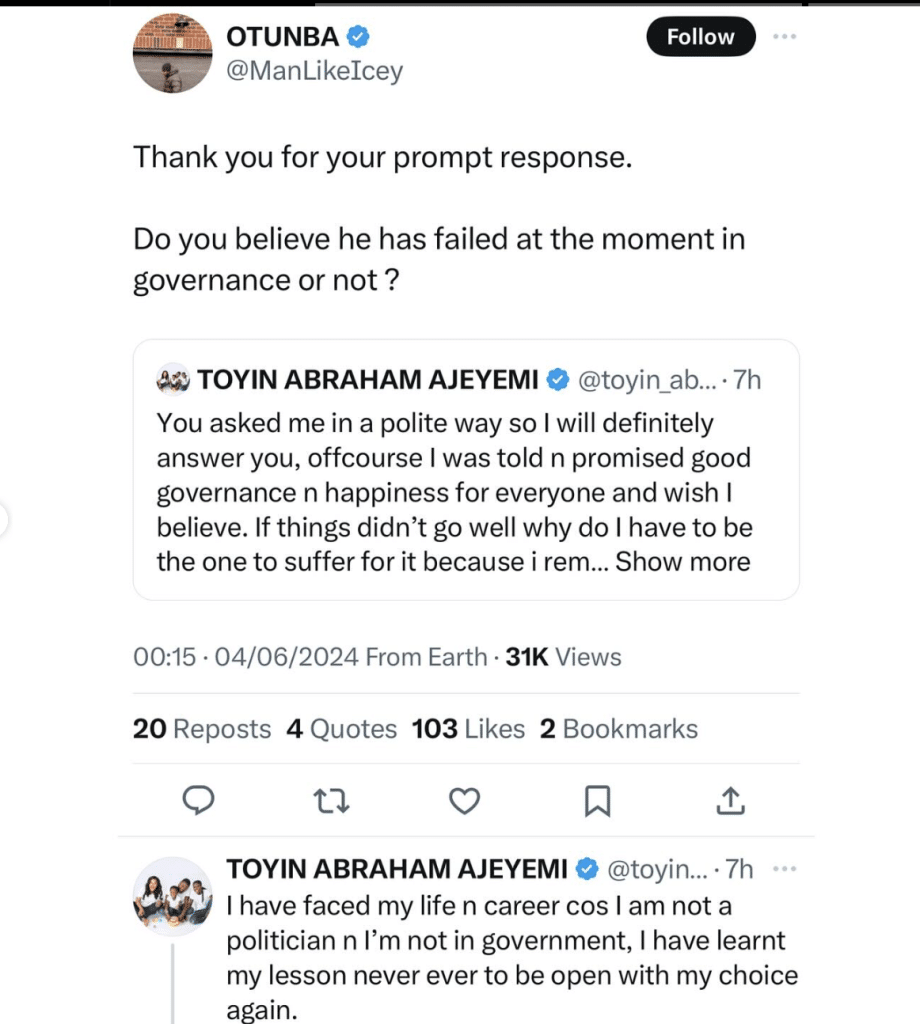Open the top-right more options menu
This screenshot has height=1024, width=920.
click(786, 36)
